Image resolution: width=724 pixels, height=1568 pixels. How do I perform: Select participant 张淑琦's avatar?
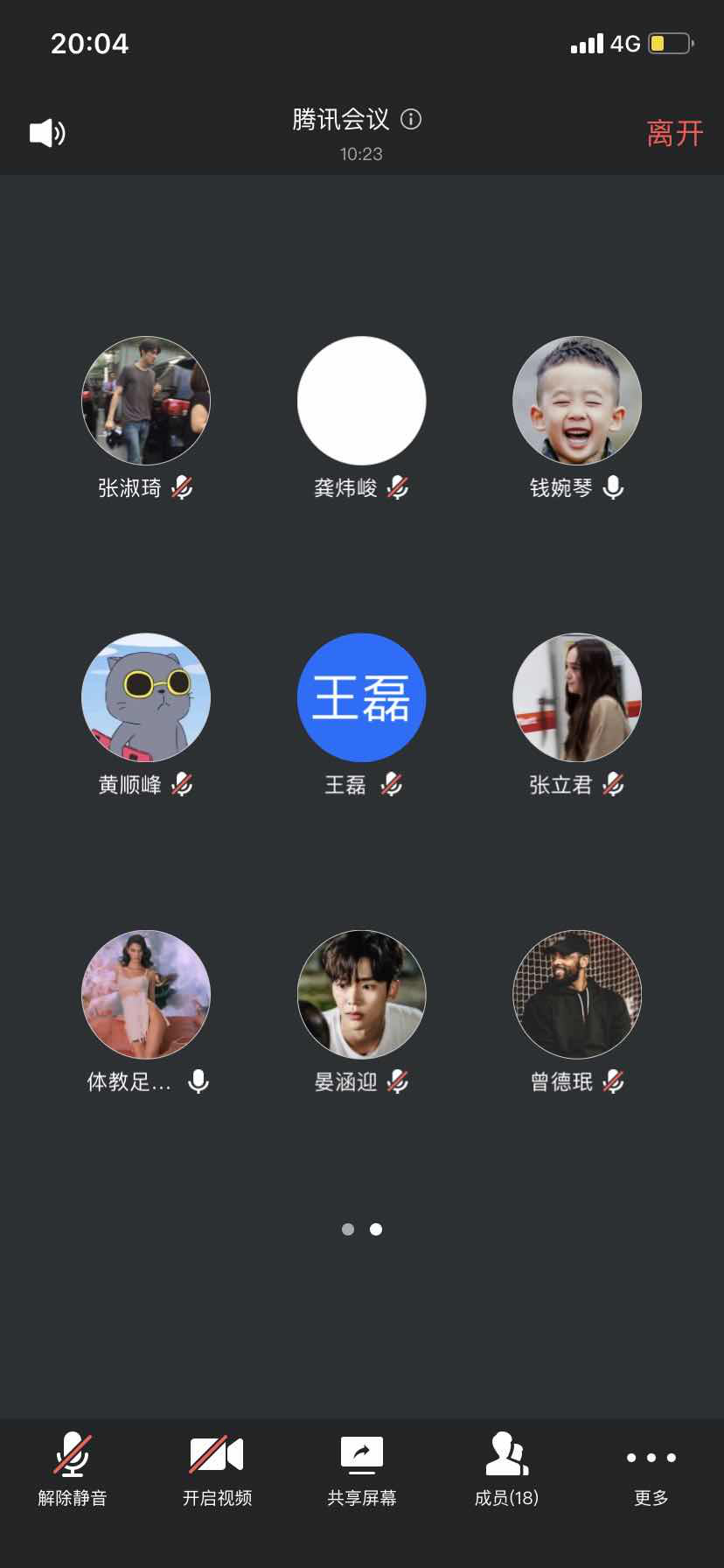tap(146, 401)
